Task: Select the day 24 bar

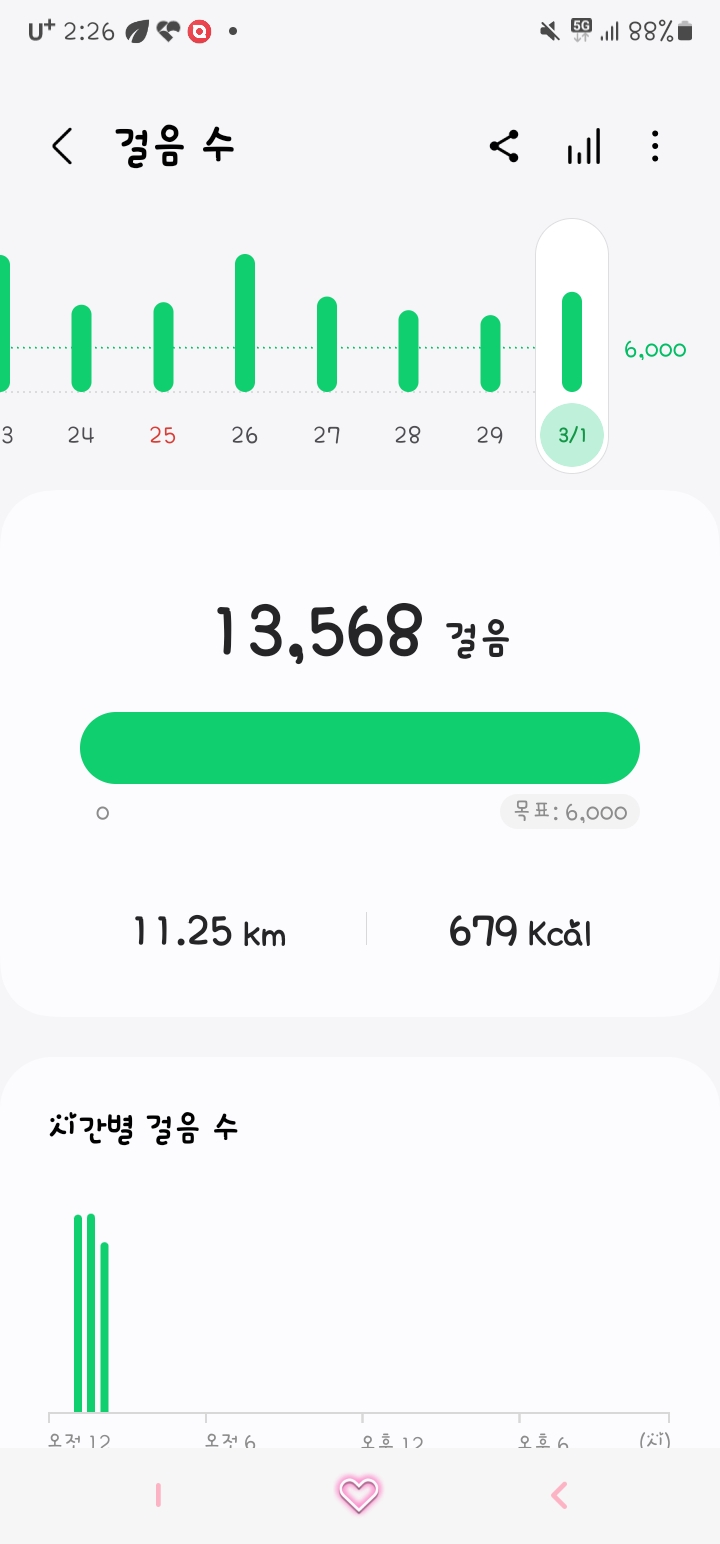Action: pyautogui.click(x=81, y=348)
